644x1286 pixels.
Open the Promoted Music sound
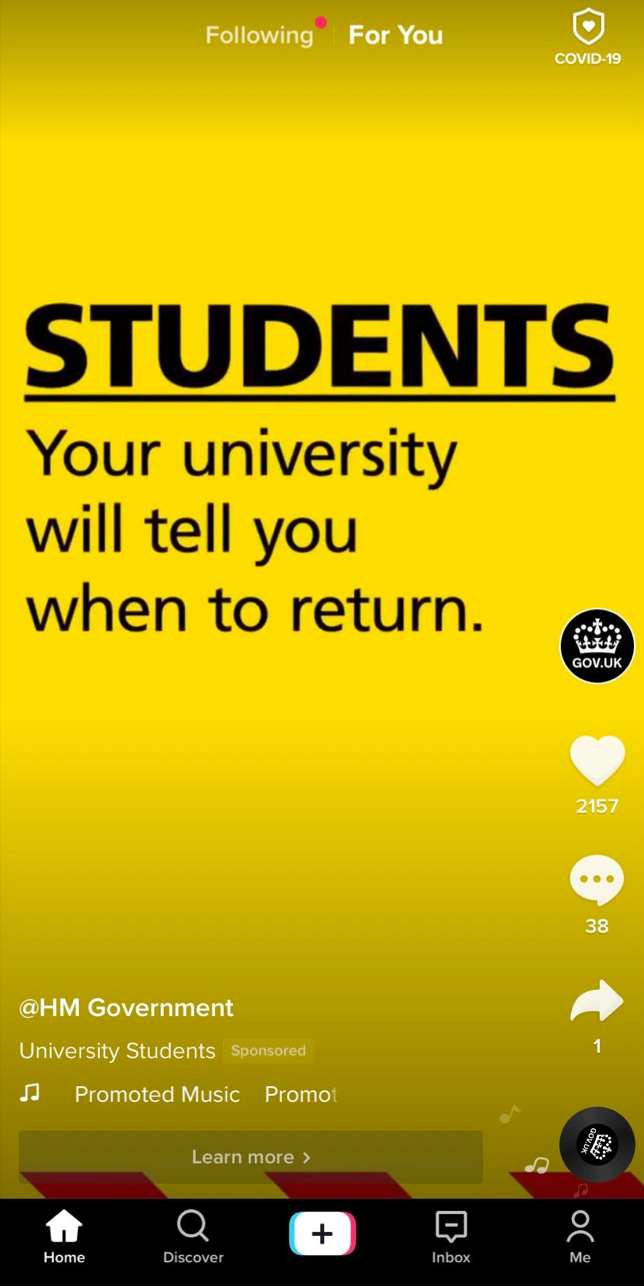pos(157,1094)
